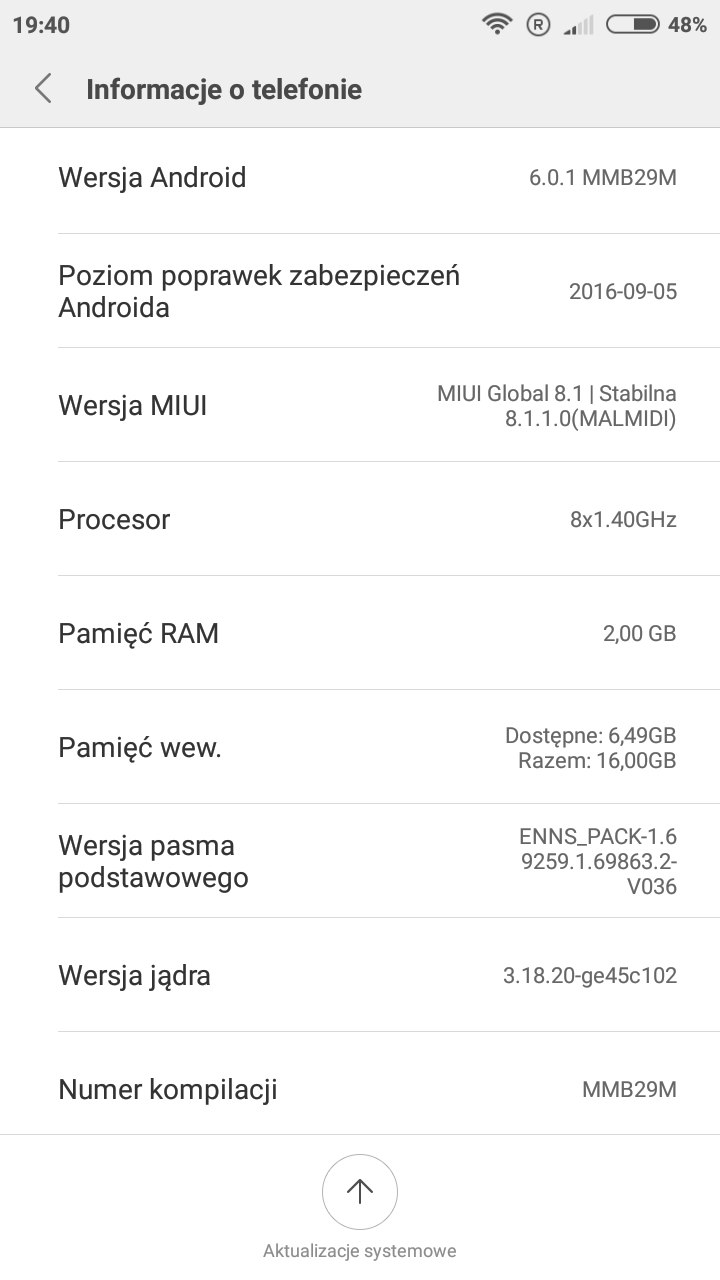Tap the Wersja pasma podstawowego row

360,861
